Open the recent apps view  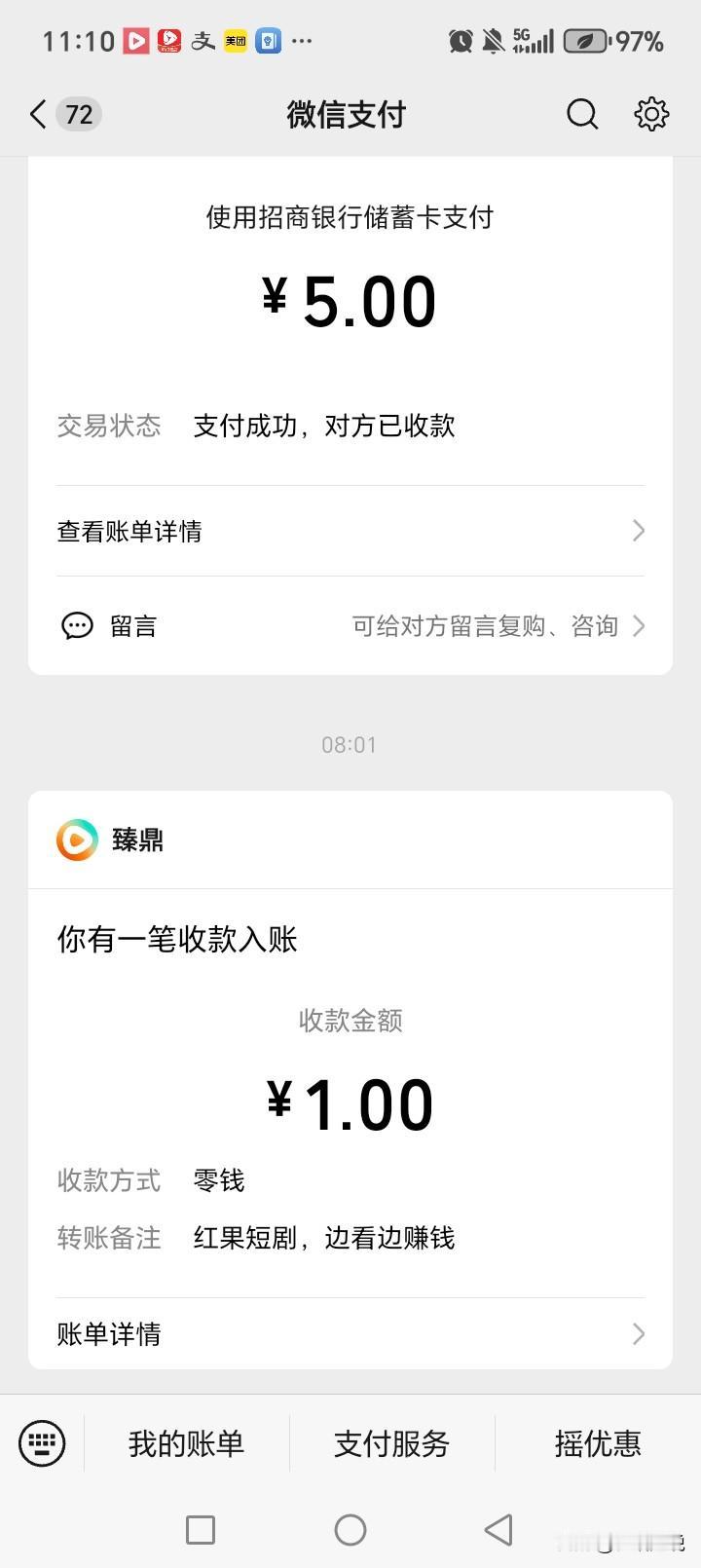[x=201, y=1530]
